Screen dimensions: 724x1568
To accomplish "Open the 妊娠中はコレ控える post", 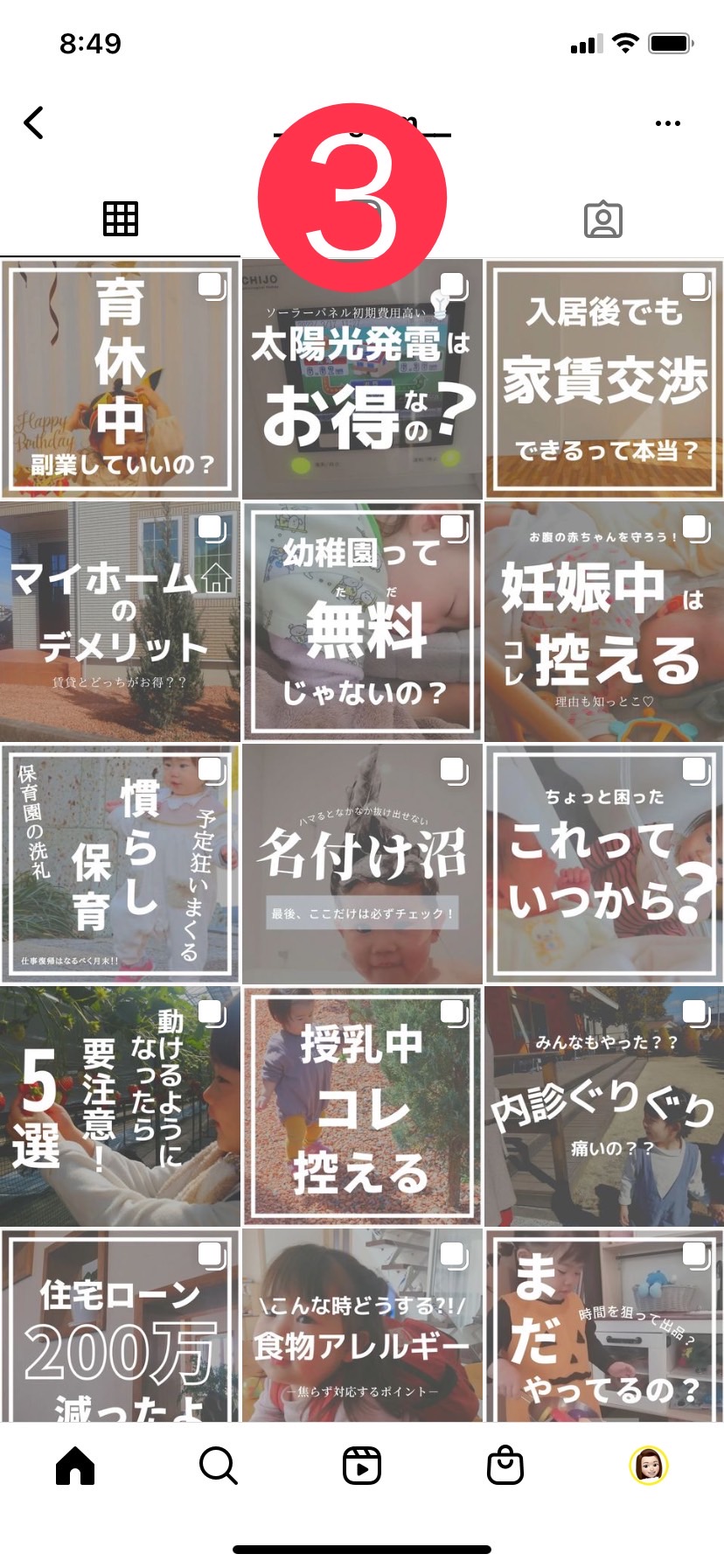I will (604, 621).
